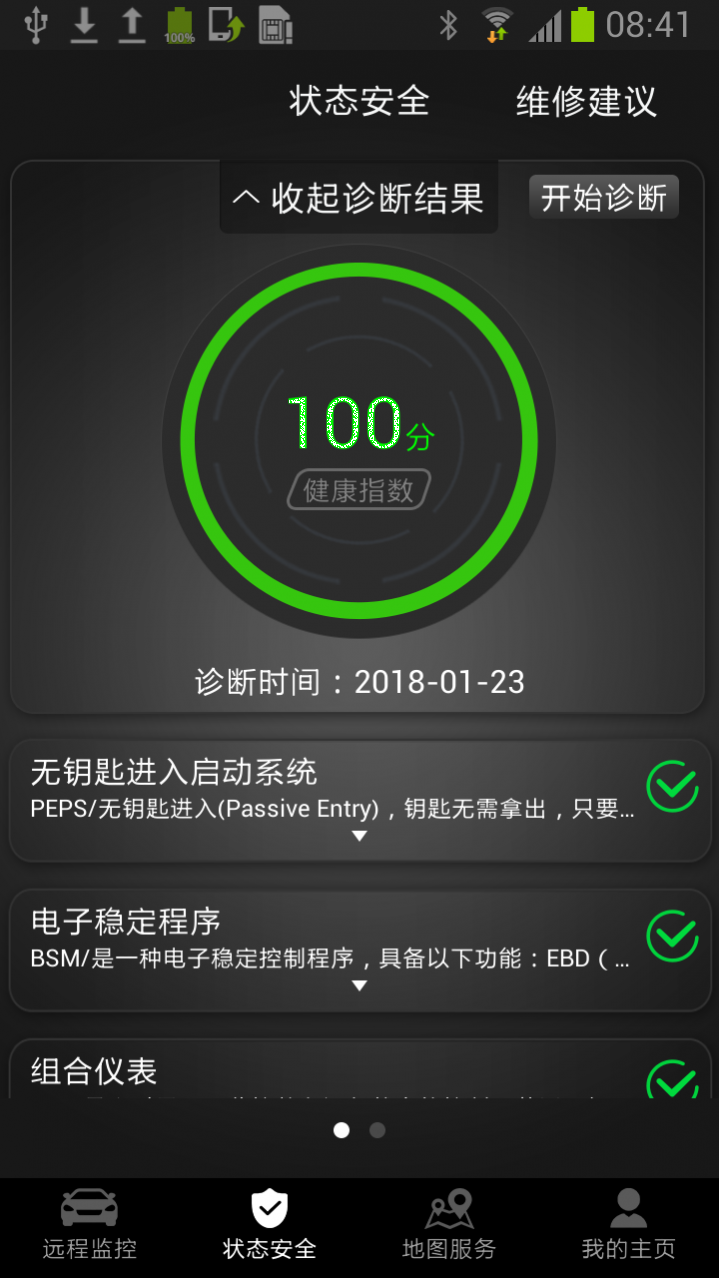Switch to the 状态安全 top tab

tap(359, 101)
